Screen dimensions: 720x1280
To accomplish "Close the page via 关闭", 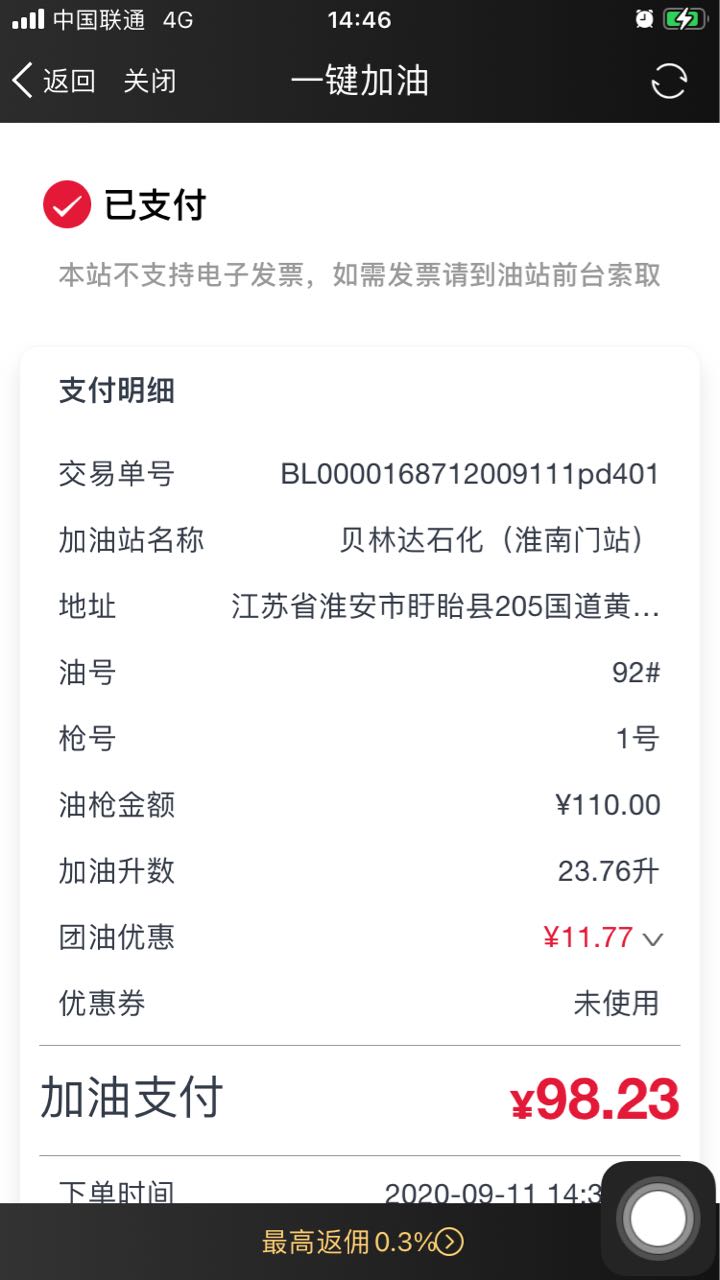I will 150,81.
